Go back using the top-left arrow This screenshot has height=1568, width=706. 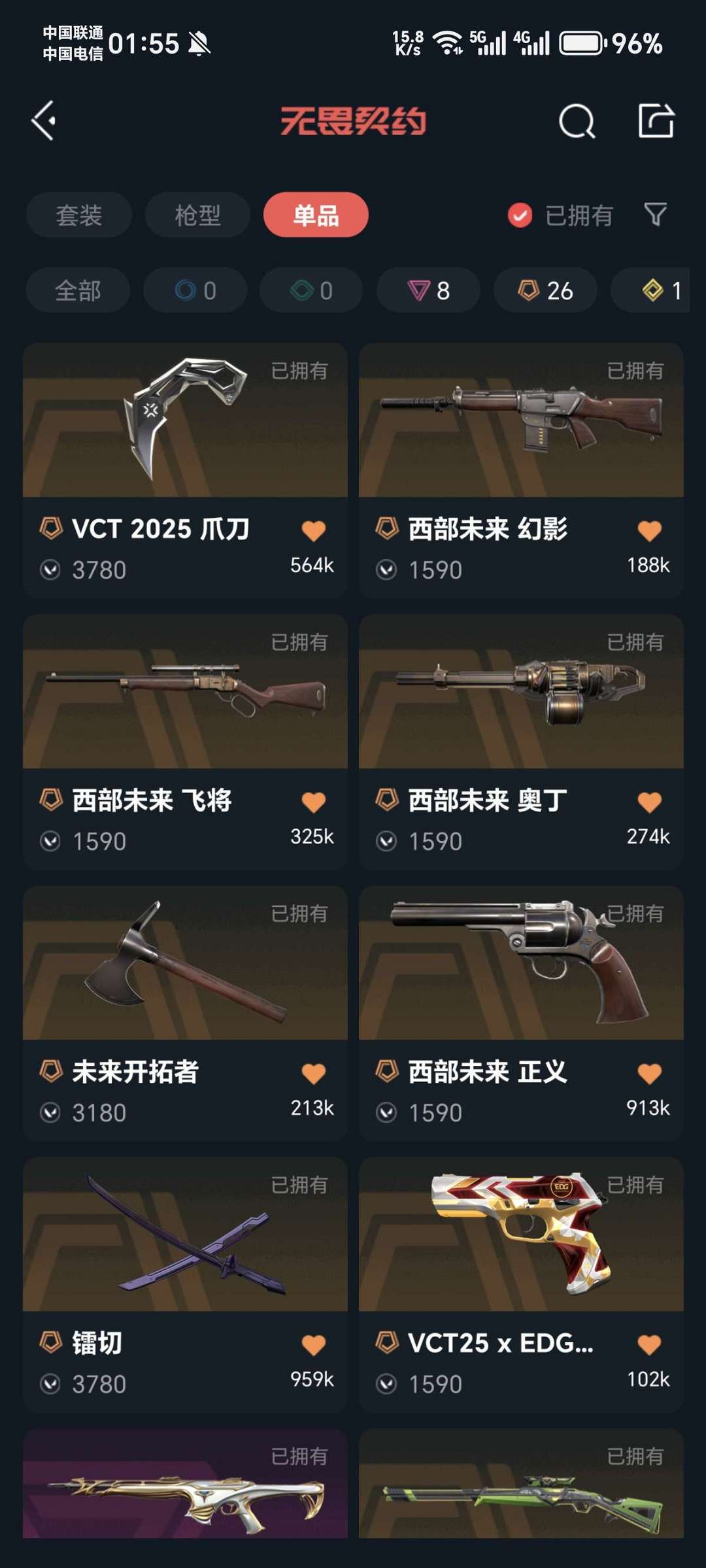click(44, 121)
